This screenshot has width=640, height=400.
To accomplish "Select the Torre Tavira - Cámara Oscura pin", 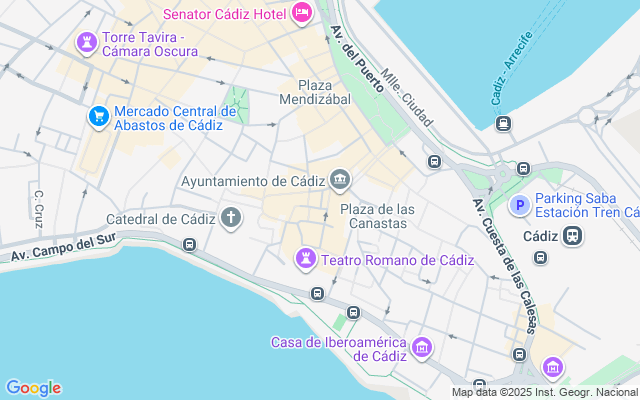I will [86, 43].
